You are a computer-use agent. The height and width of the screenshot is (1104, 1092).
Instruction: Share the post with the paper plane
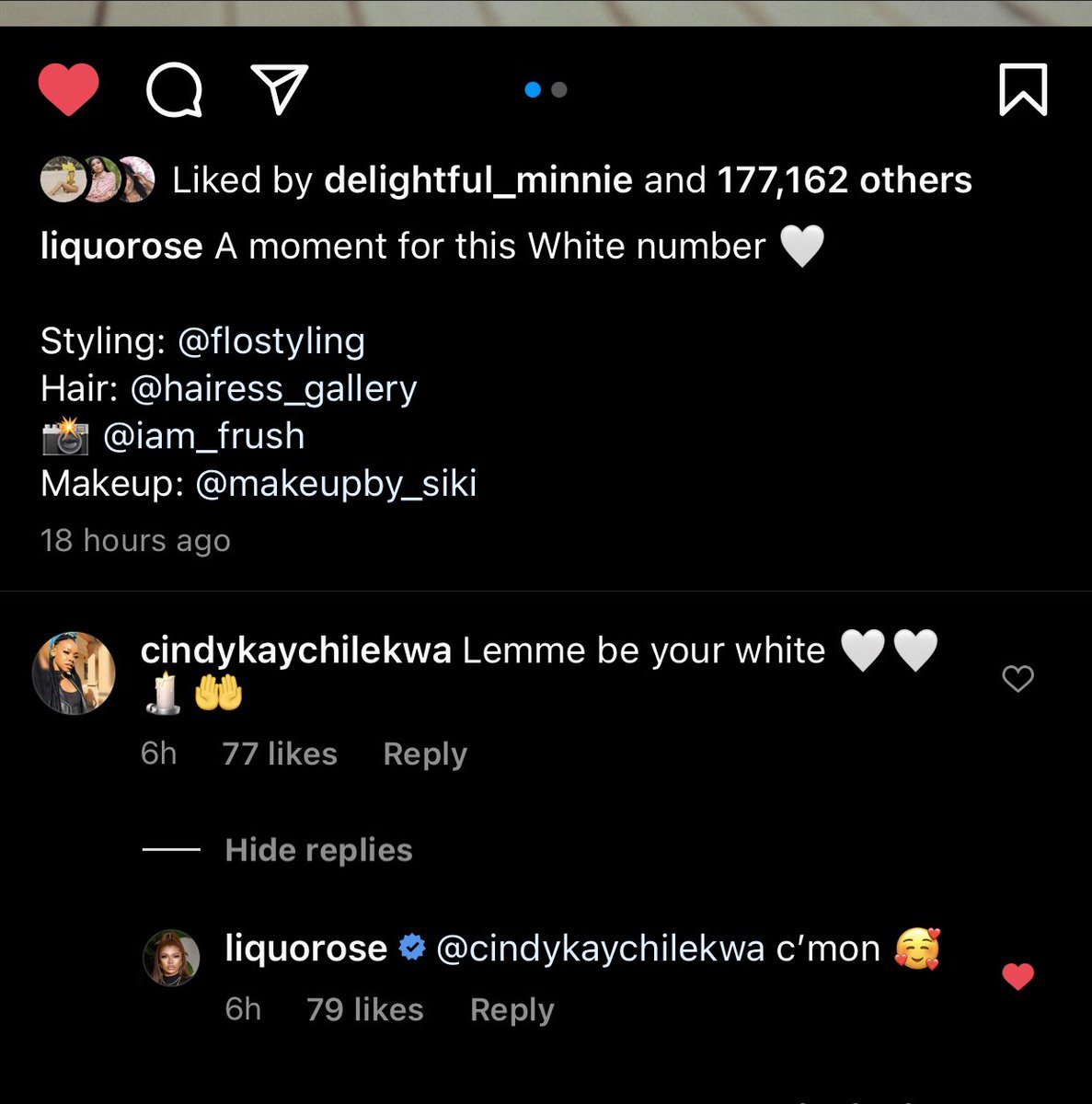[x=279, y=89]
